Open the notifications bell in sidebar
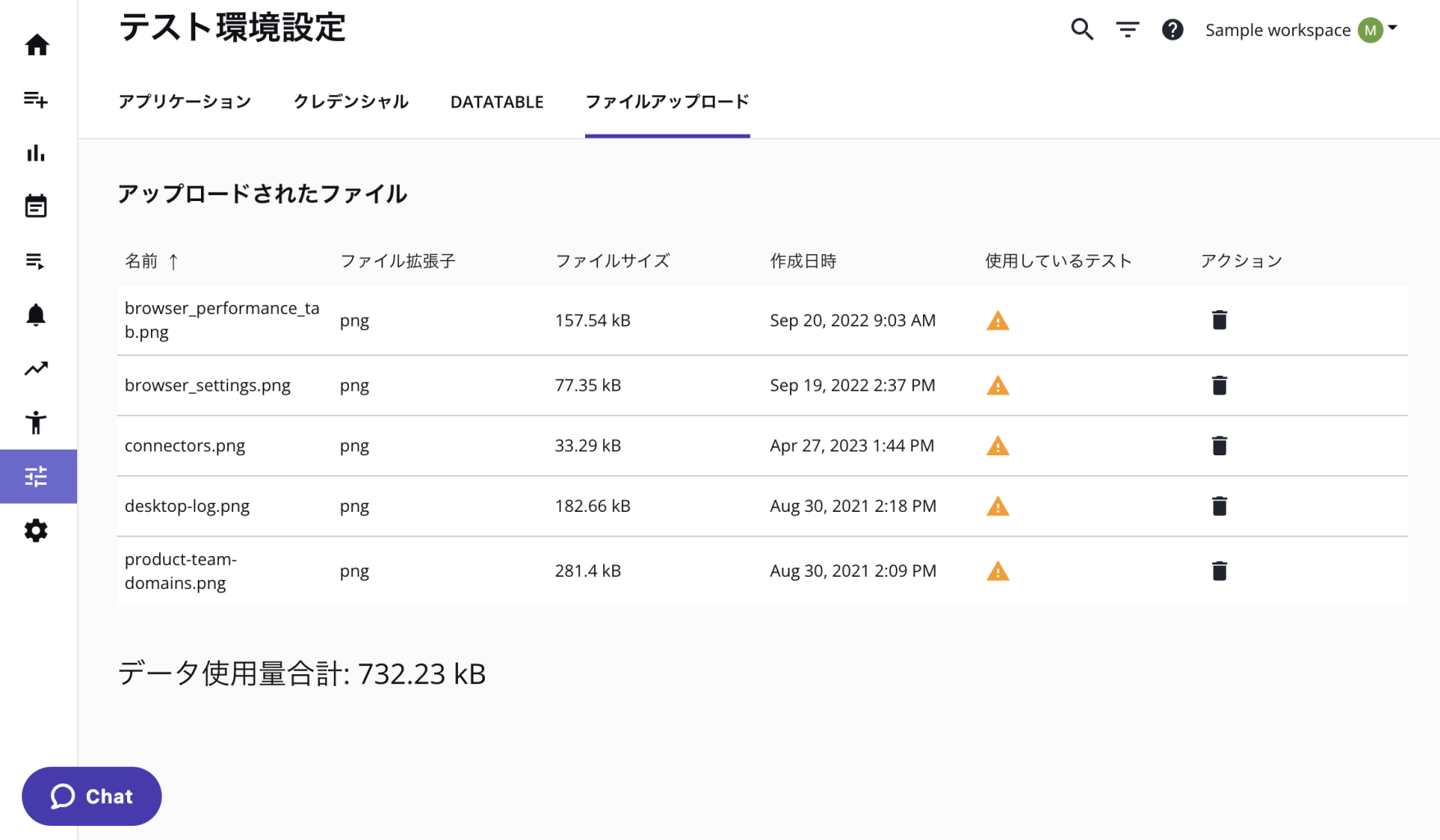 36,315
